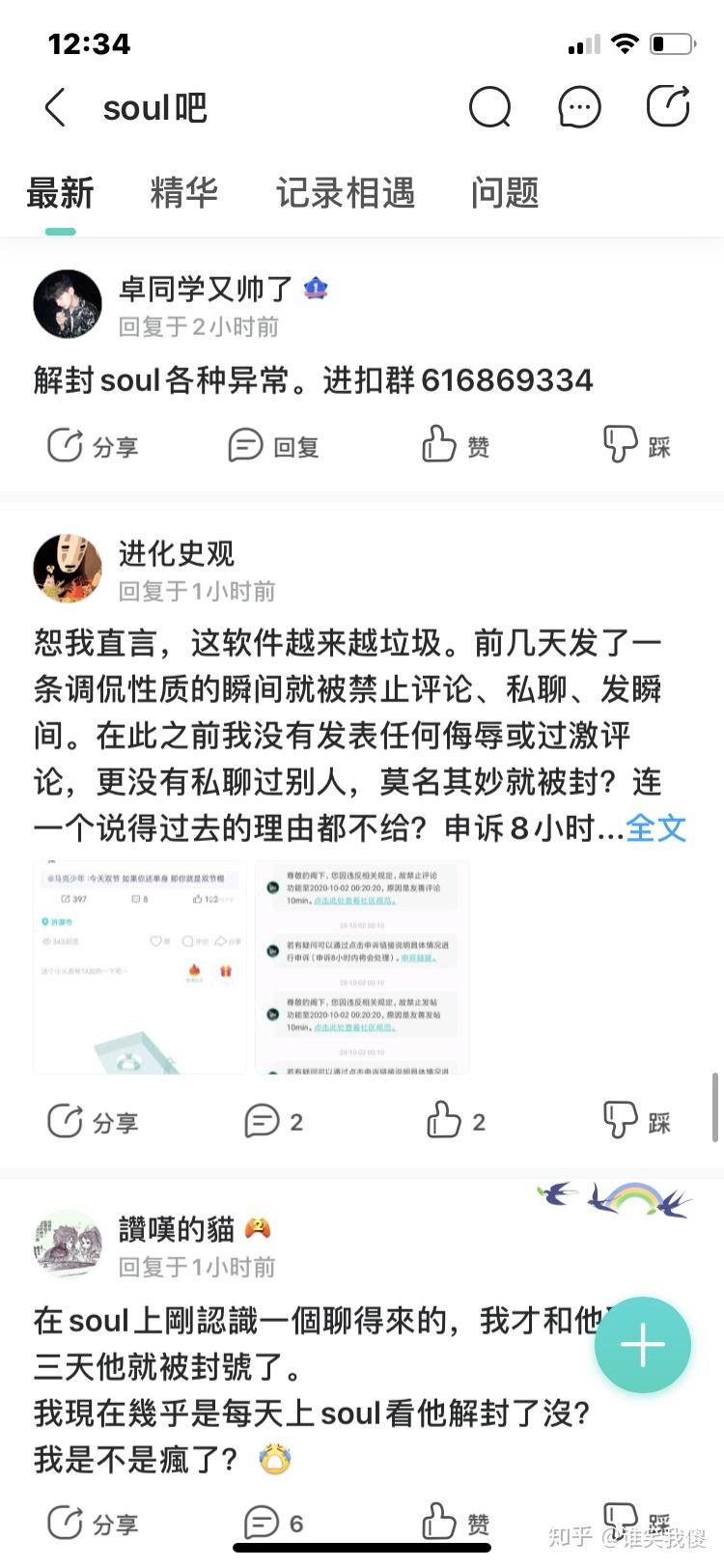Open the 6 comments on 讚嘆的貓's post

[273, 1524]
